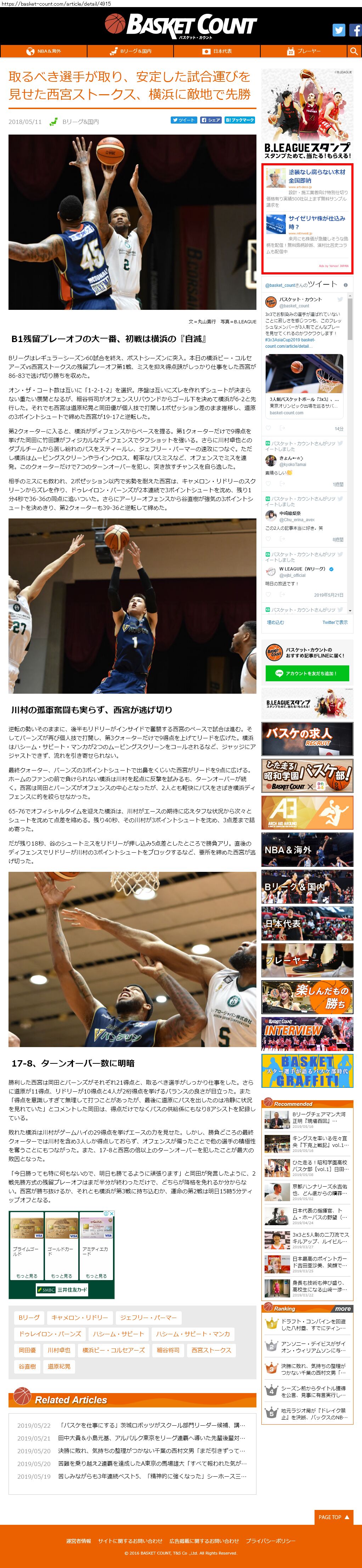Switch to Bリーグ&国内 nav tab

pos(131,51)
